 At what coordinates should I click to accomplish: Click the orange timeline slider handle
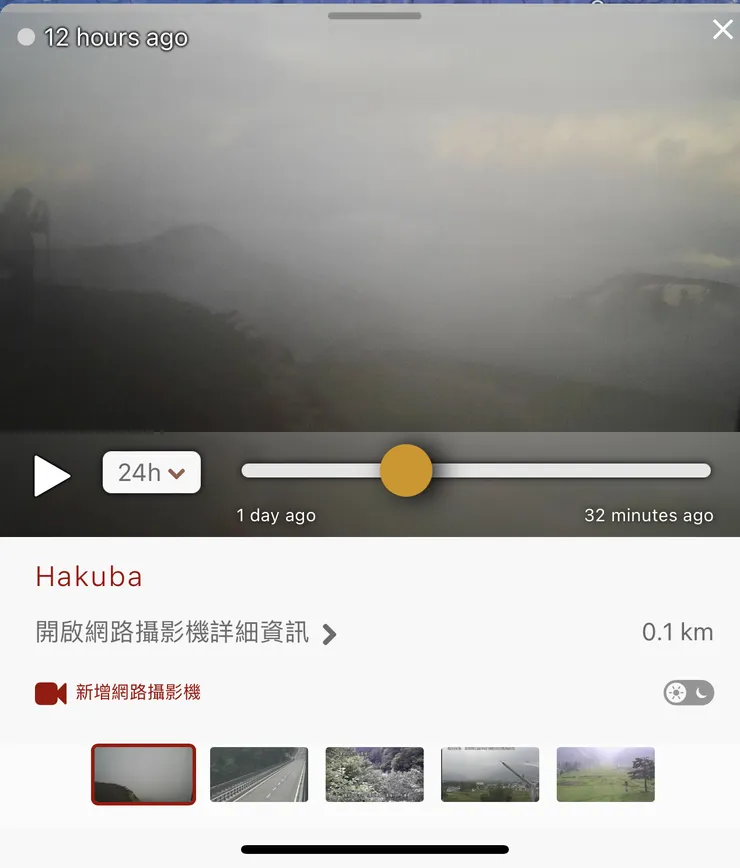coord(406,470)
